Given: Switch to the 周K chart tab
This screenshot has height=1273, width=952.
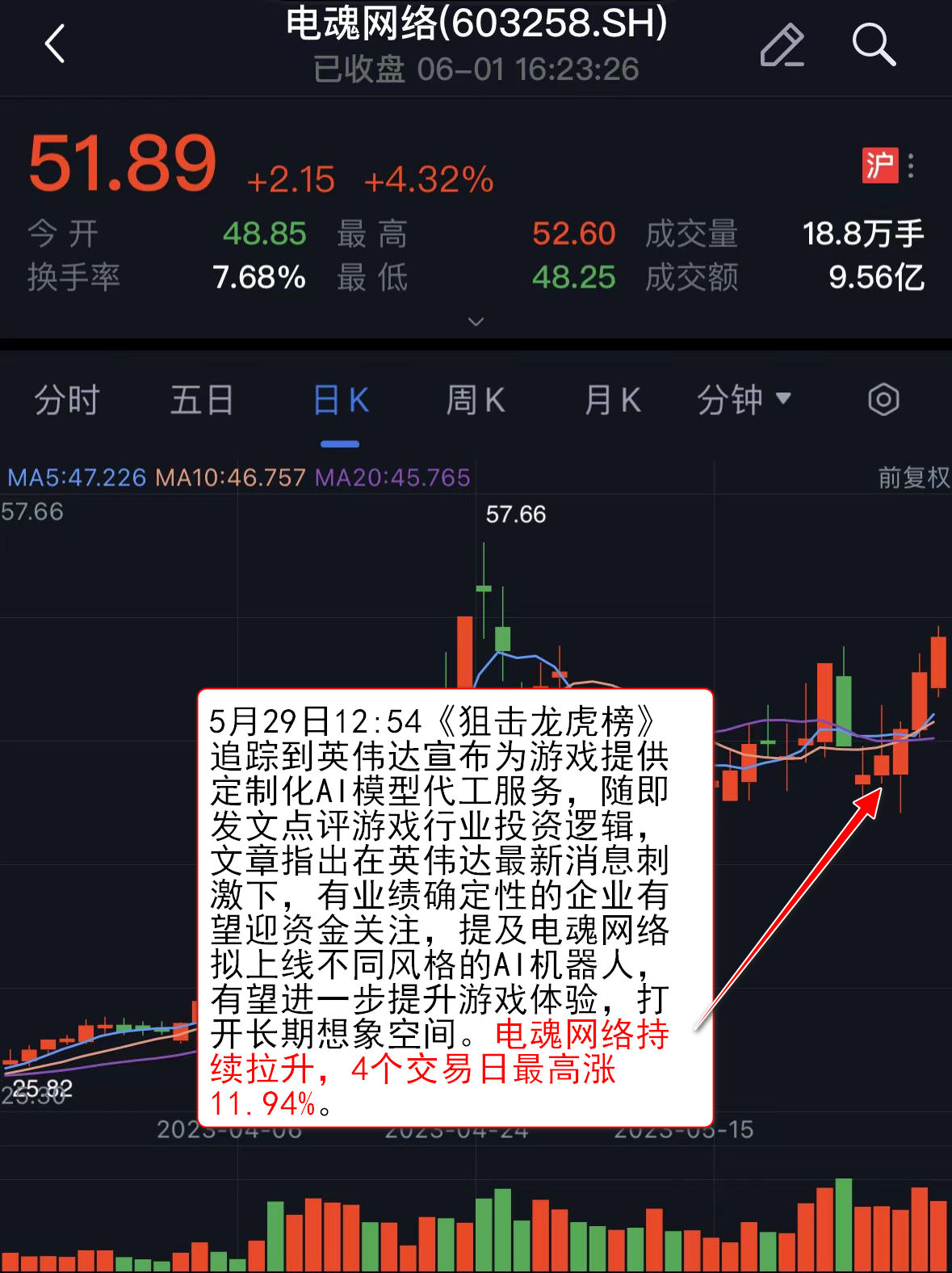Looking at the screenshot, I should [x=476, y=401].
